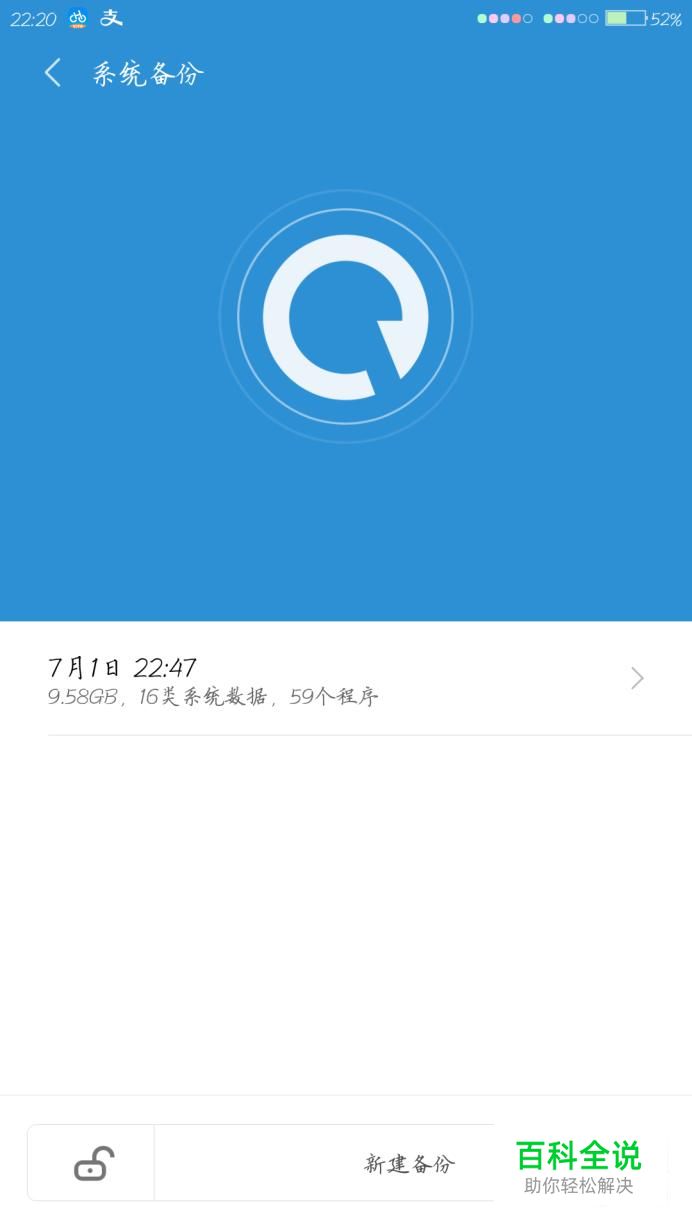692x1230 pixels.
Task: Go back from 系统备份 screen
Action: tap(53, 73)
